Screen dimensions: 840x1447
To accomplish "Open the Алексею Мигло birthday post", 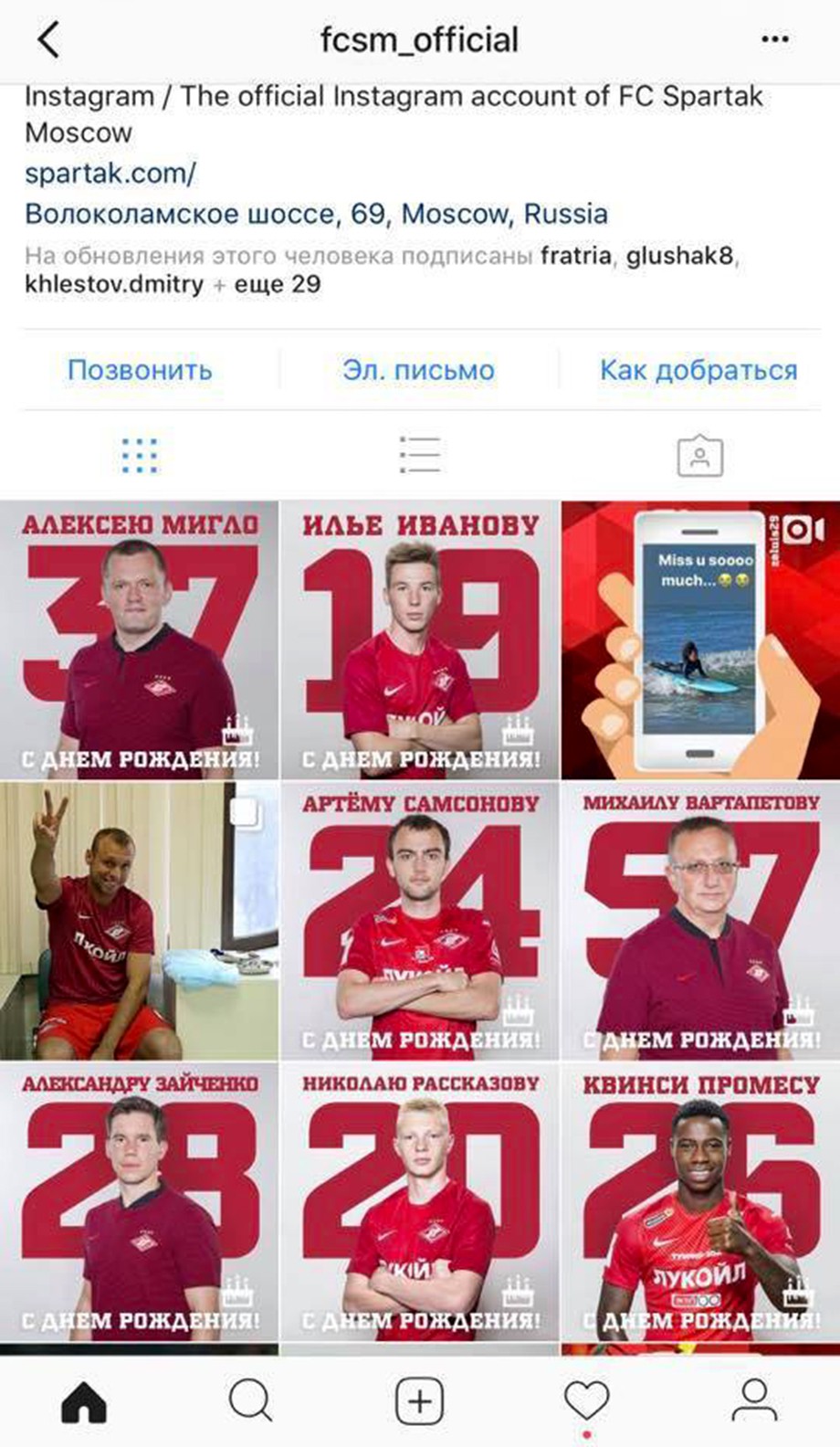I will pyautogui.click(x=140, y=639).
